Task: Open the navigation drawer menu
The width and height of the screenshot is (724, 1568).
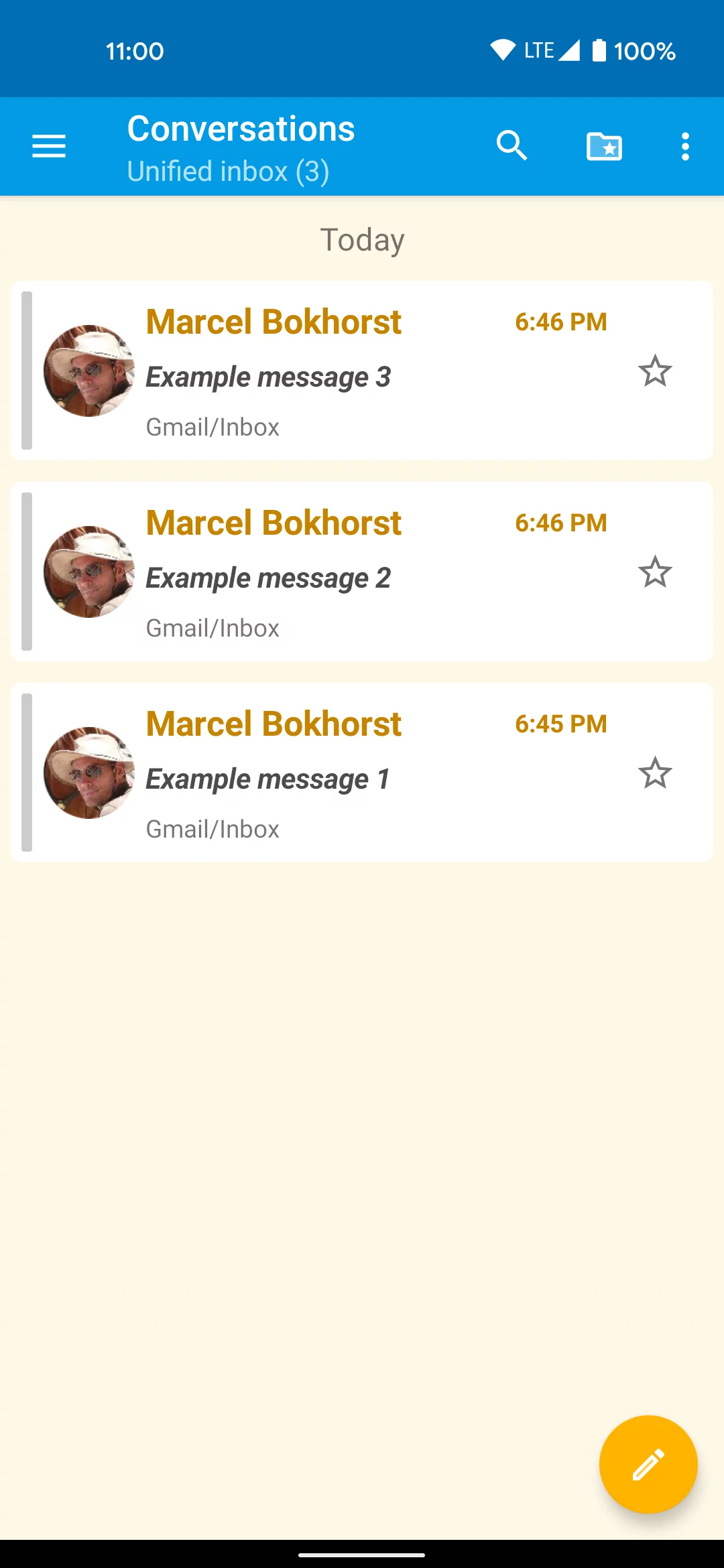Action: (x=48, y=146)
